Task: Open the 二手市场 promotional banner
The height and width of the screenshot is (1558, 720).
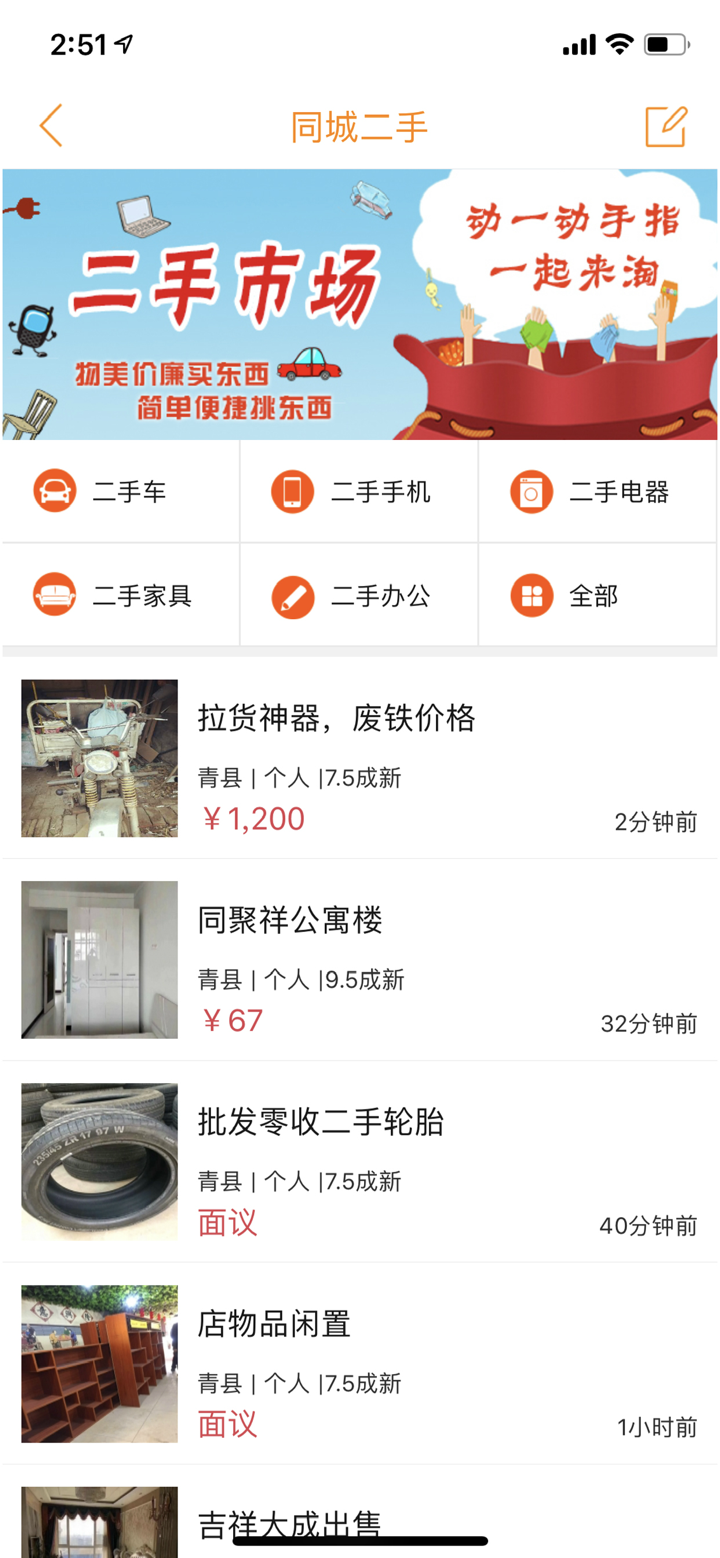Action: pyautogui.click(x=360, y=302)
